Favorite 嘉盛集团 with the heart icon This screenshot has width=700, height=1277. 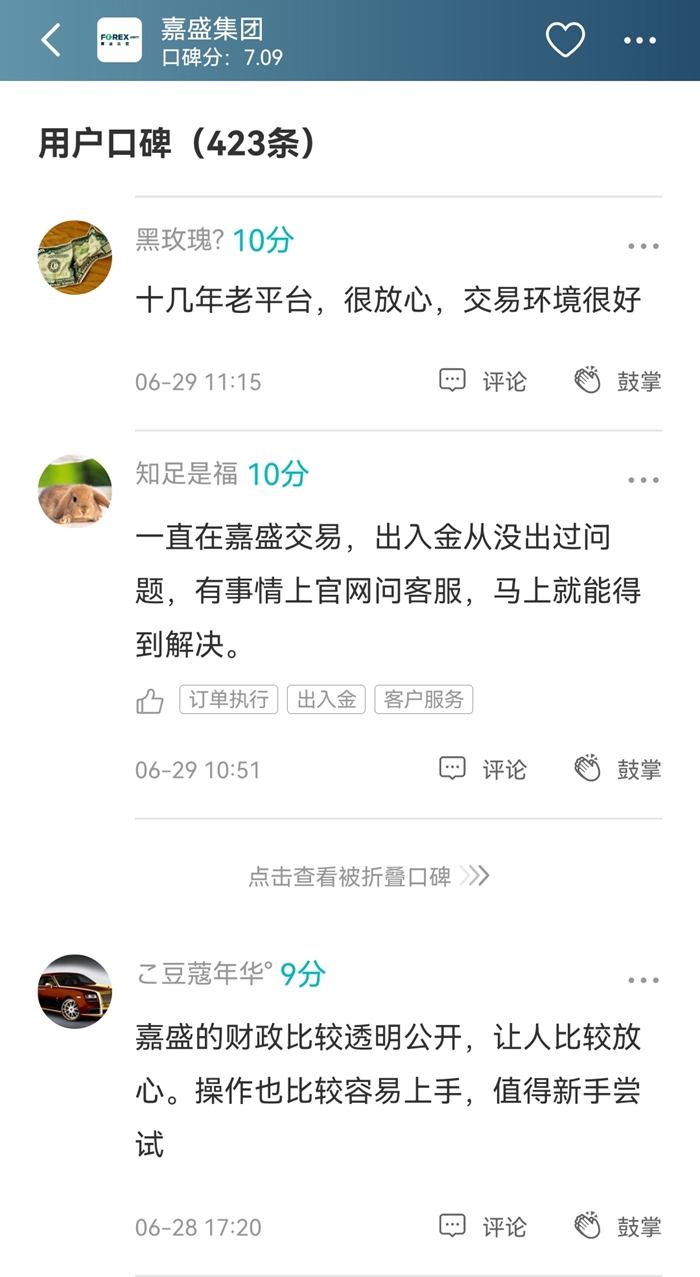565,40
